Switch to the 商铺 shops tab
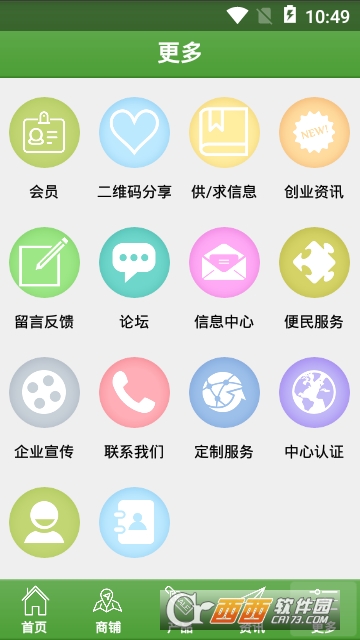Screen dimensions: 360x640 [x=108, y=610]
